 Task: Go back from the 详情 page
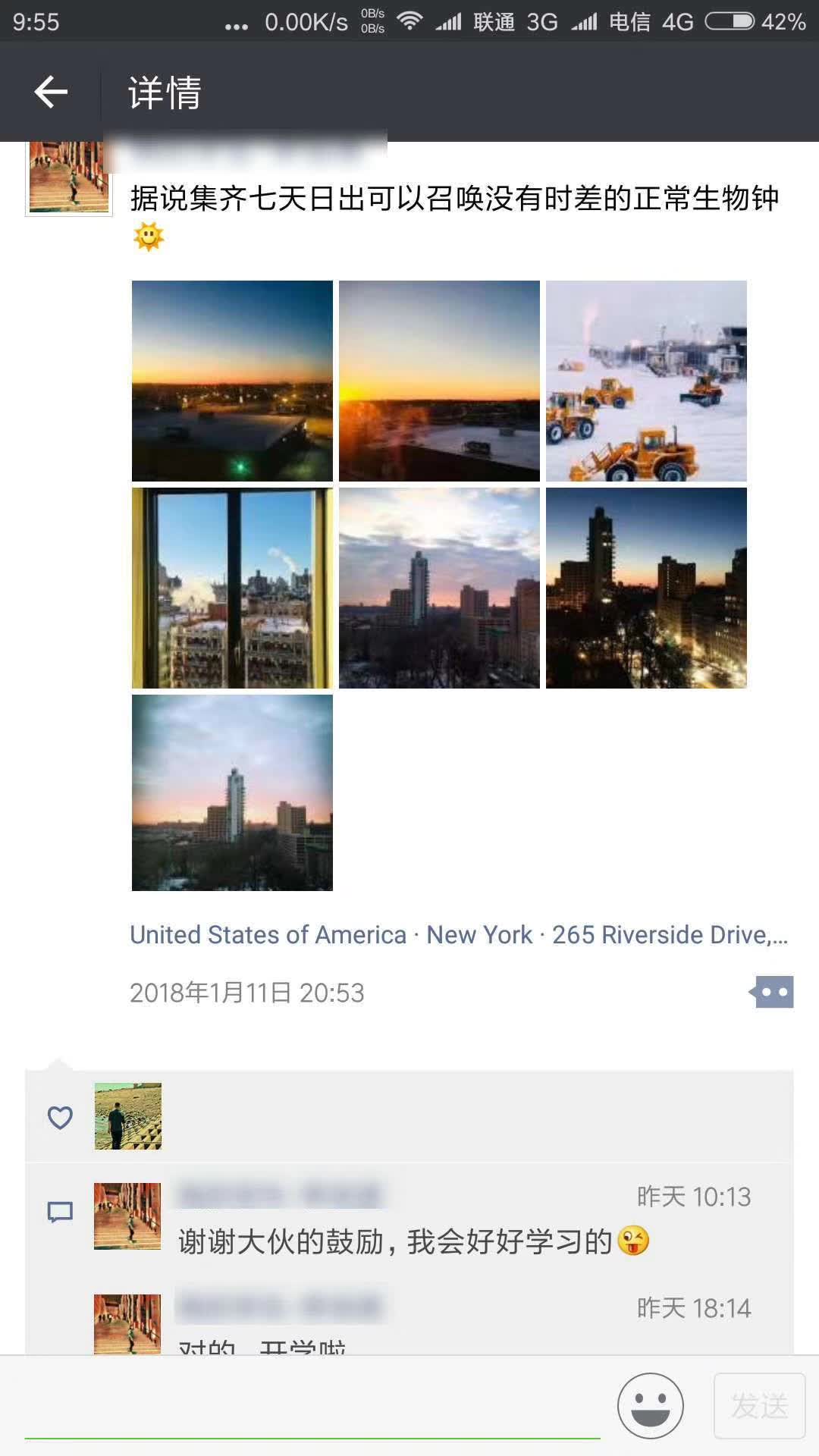(x=51, y=93)
